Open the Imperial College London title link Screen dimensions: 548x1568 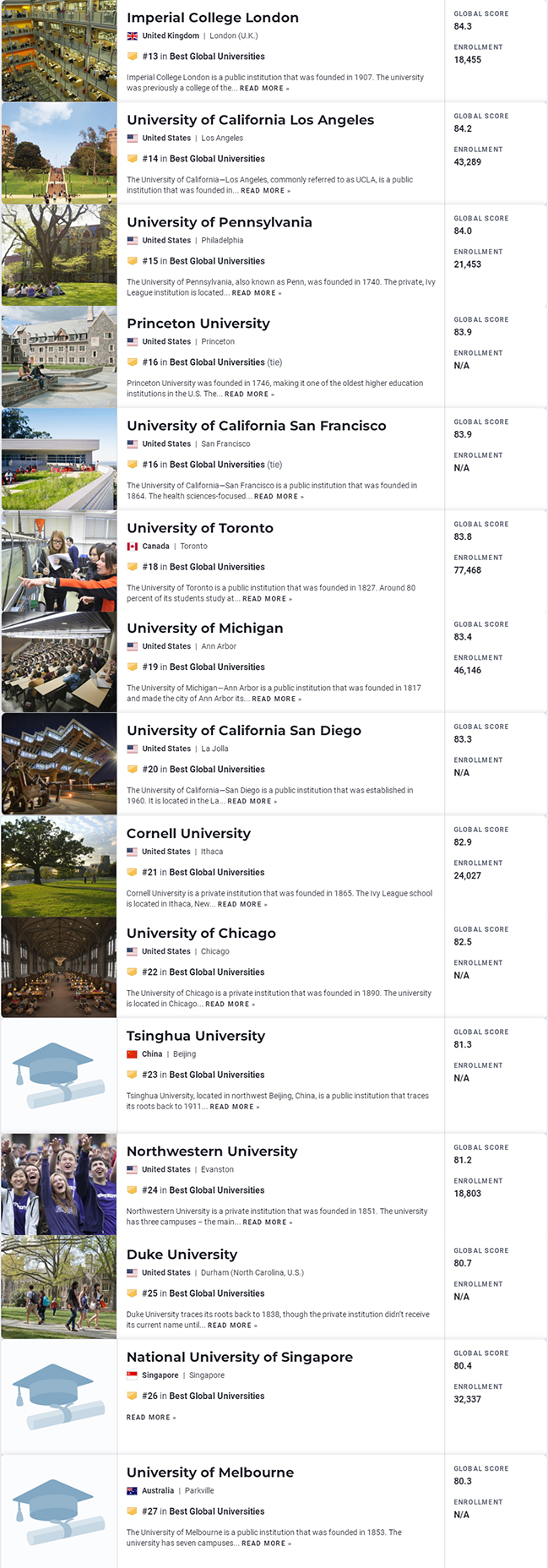coord(212,18)
